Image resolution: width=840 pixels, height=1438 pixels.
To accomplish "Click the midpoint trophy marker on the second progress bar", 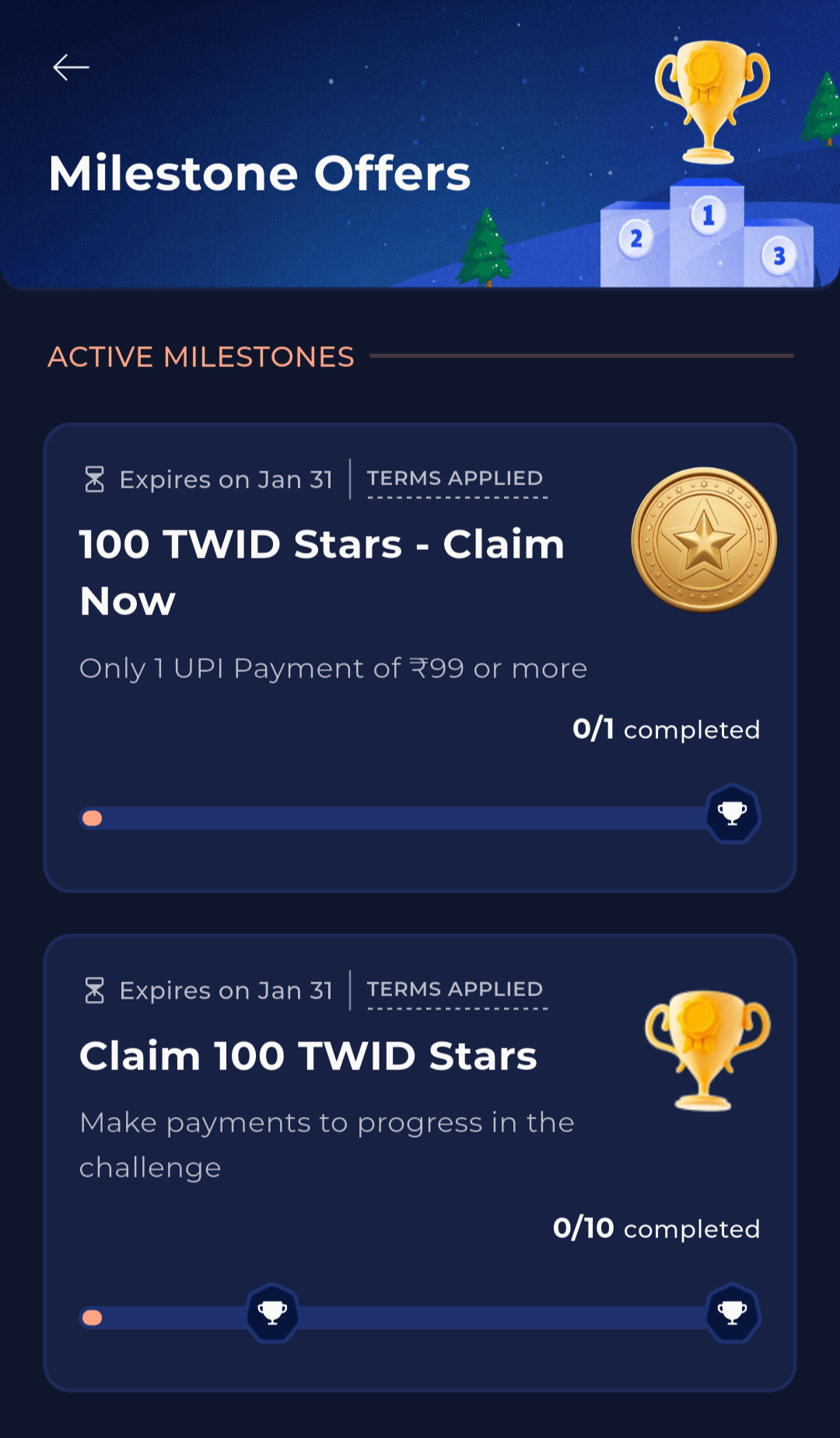I will [271, 1314].
